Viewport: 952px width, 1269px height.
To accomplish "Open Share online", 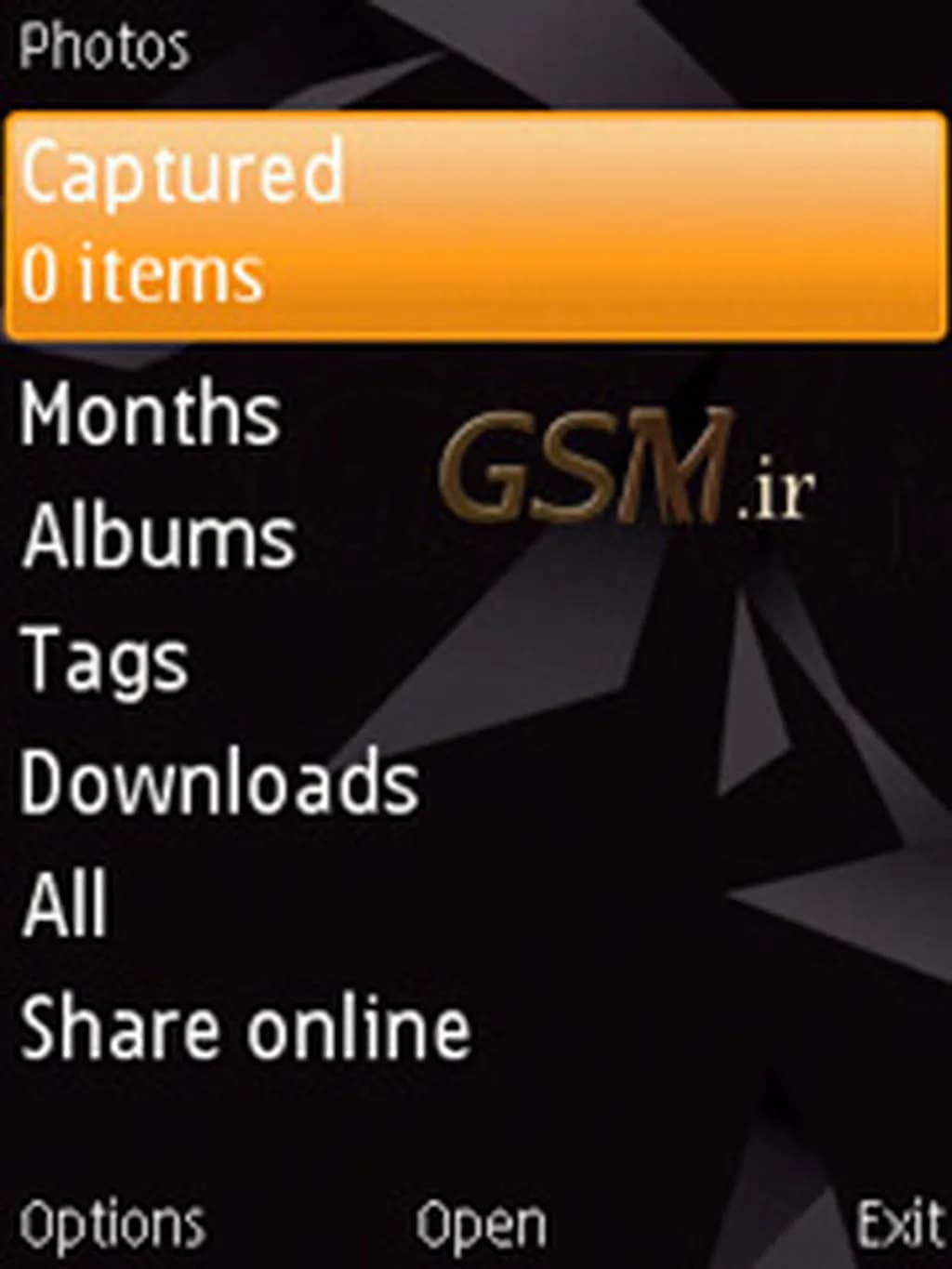I will coord(245,1027).
